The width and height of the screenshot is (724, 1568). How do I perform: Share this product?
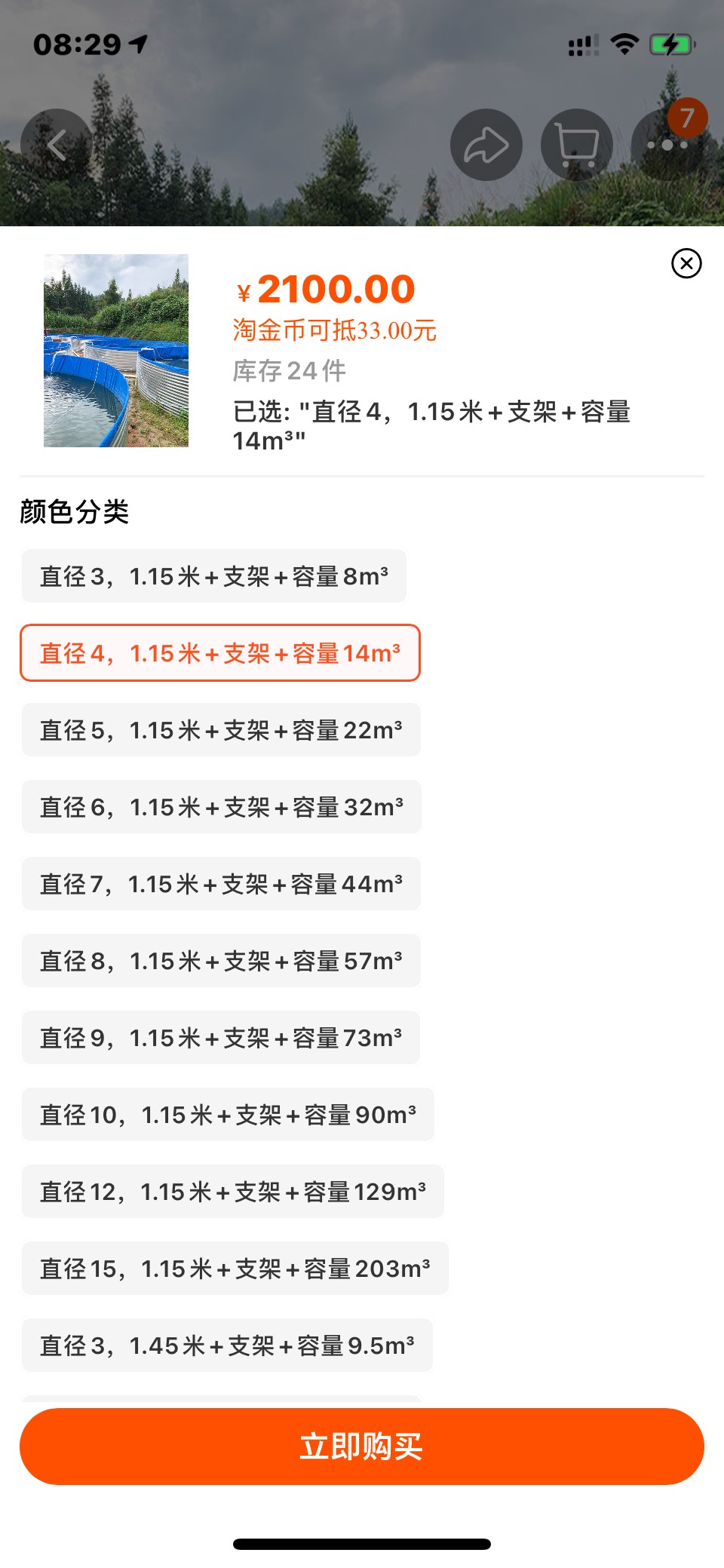tap(486, 145)
